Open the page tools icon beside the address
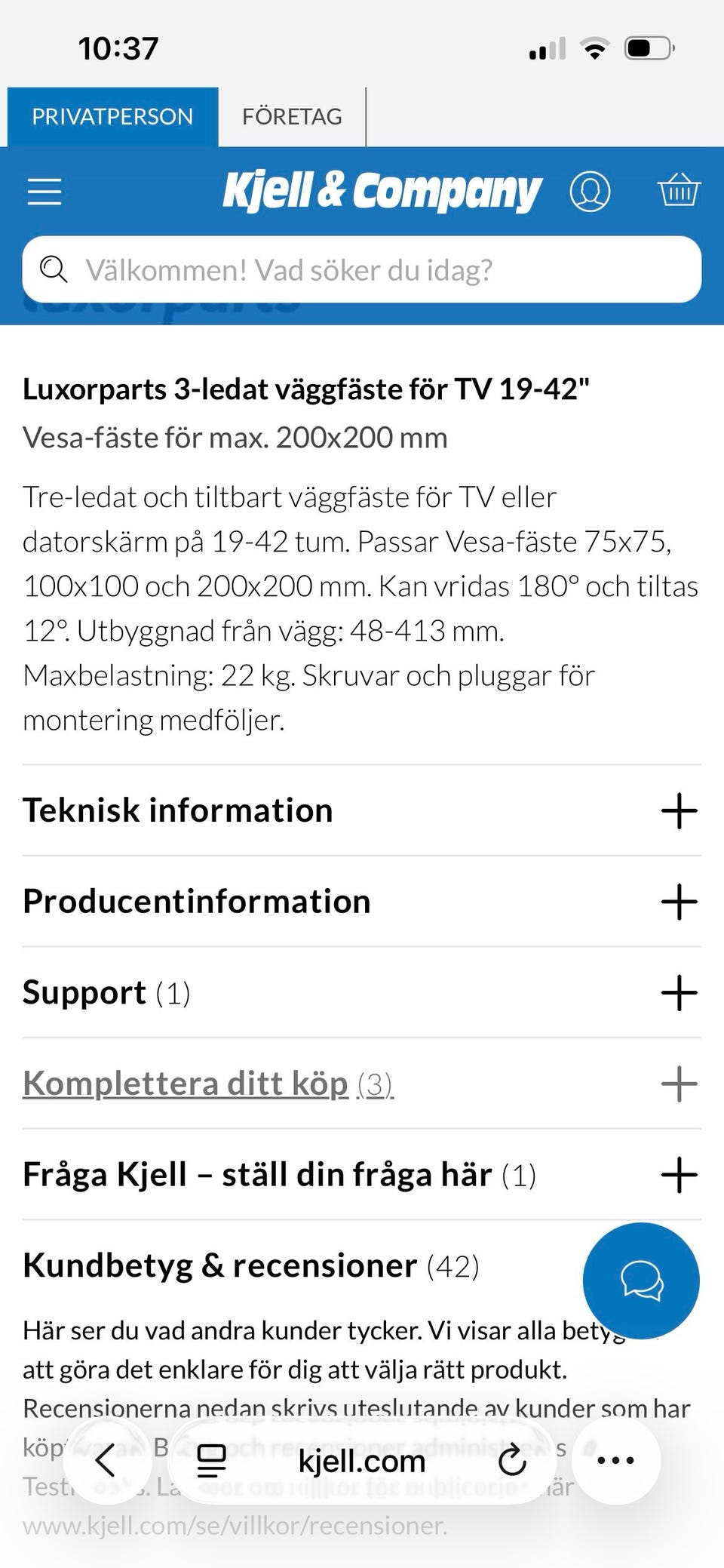724x1568 pixels. [211, 1460]
